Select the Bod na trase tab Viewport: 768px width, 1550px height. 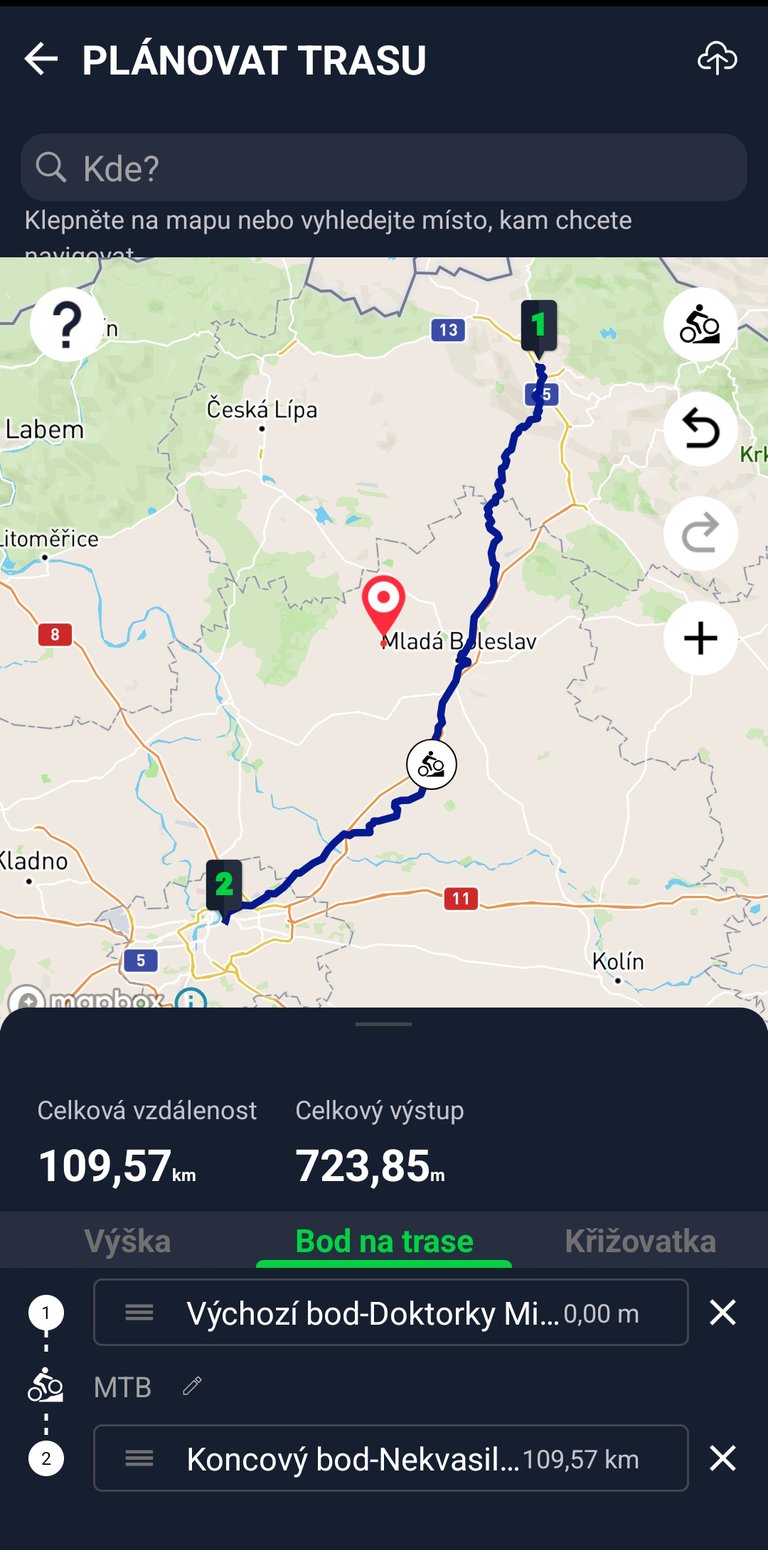(x=384, y=1241)
